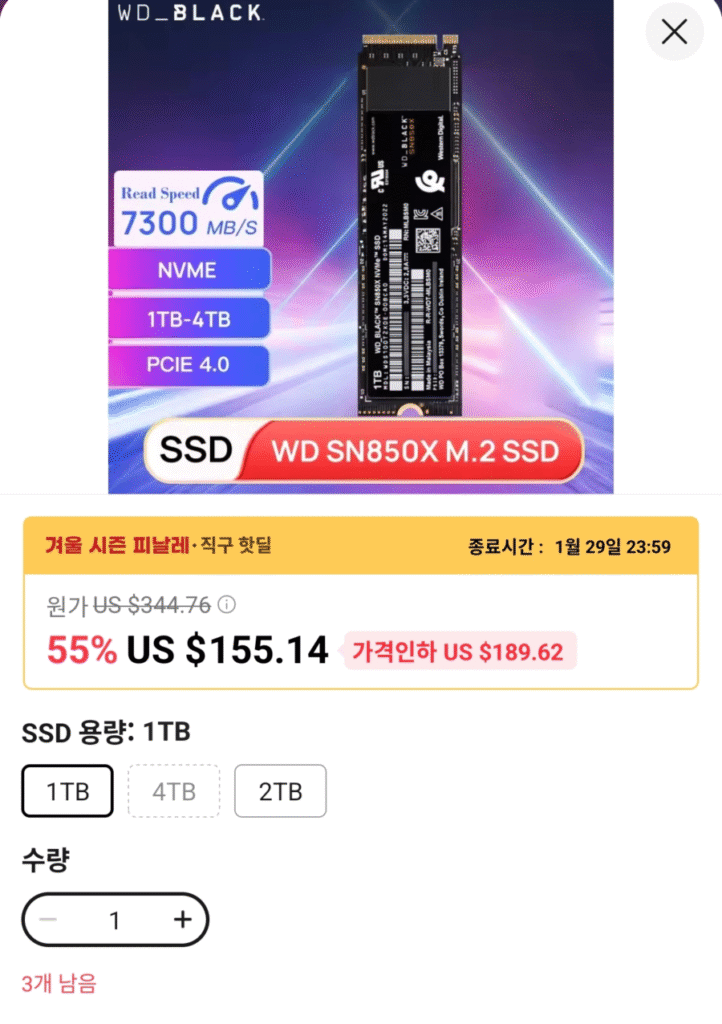Close the product detail overlay
The width and height of the screenshot is (722, 1024).
(x=674, y=32)
